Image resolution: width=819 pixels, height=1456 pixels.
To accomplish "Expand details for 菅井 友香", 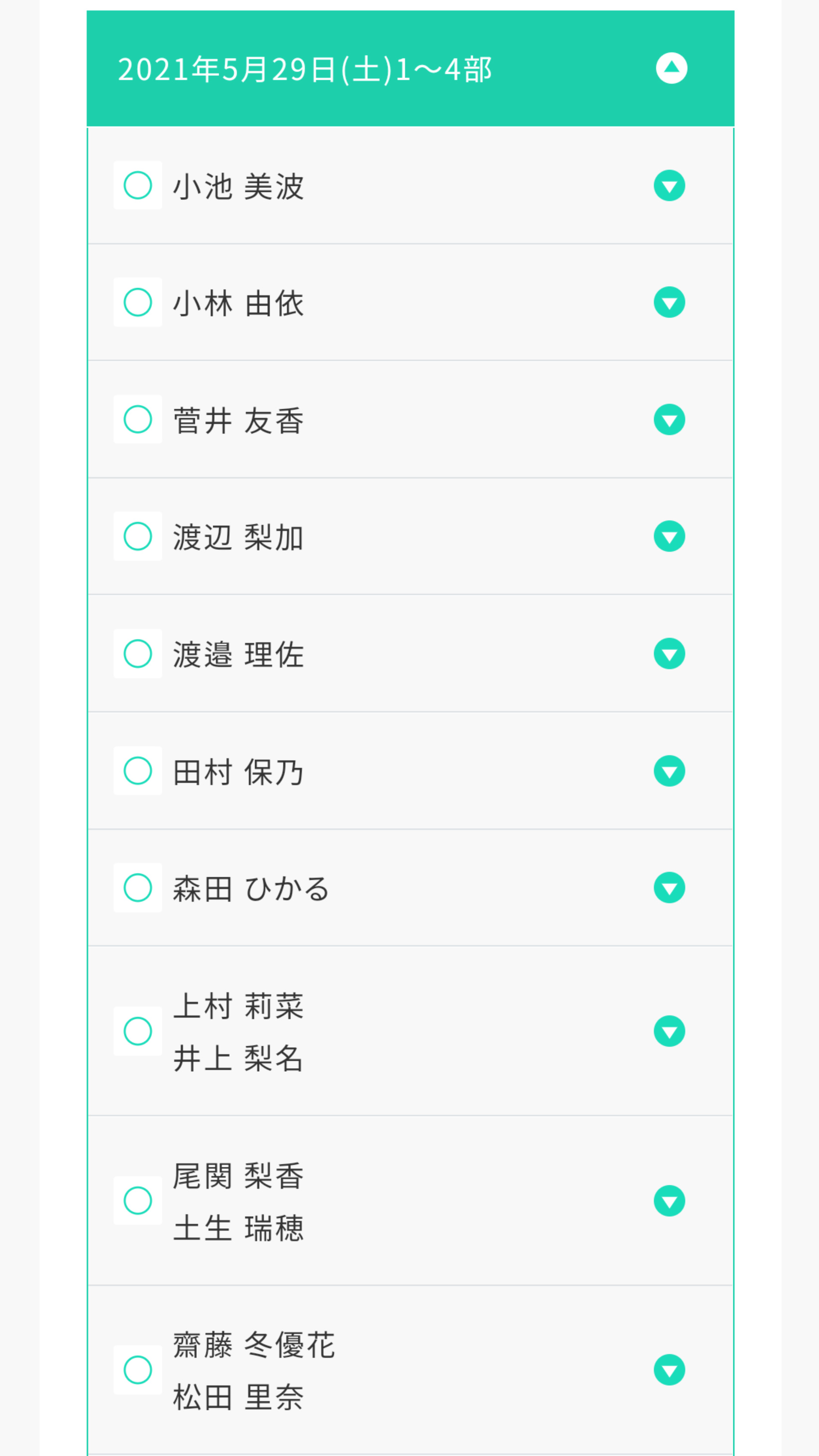I will pos(670,419).
